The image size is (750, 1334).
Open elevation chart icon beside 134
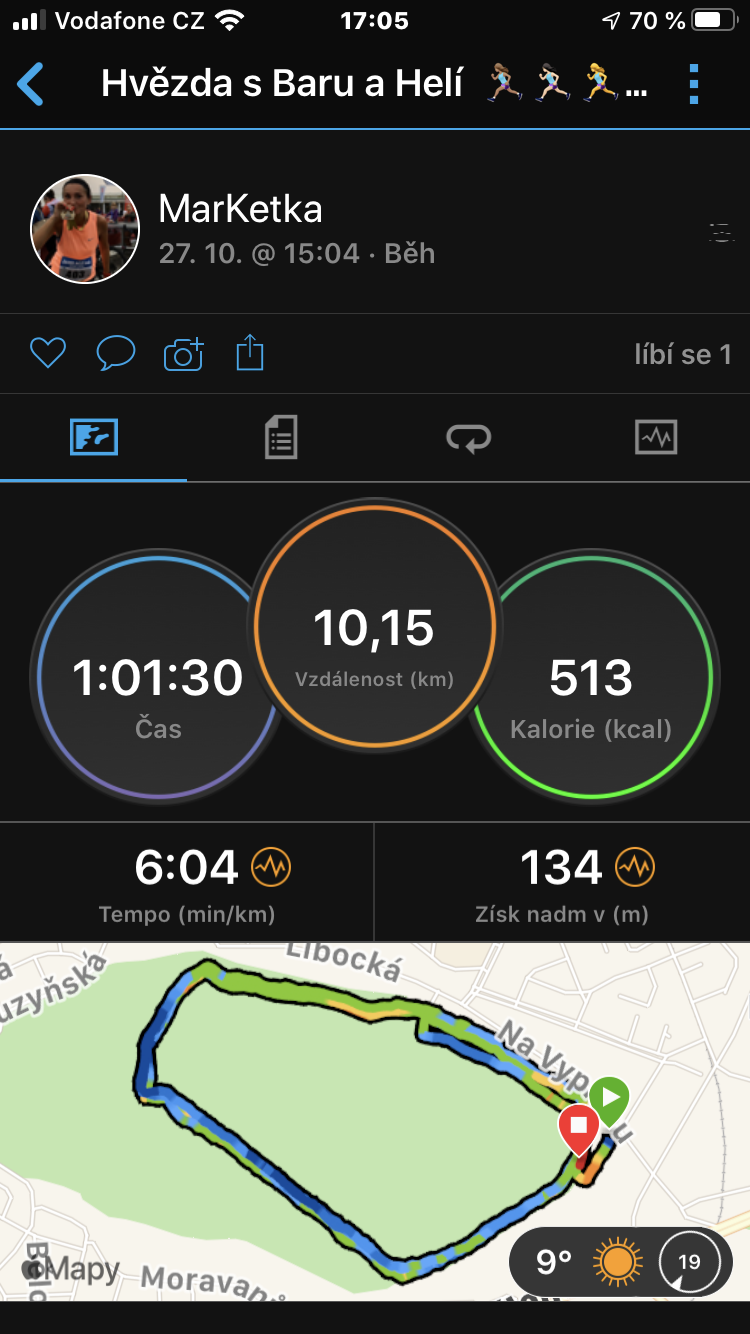(x=634, y=867)
